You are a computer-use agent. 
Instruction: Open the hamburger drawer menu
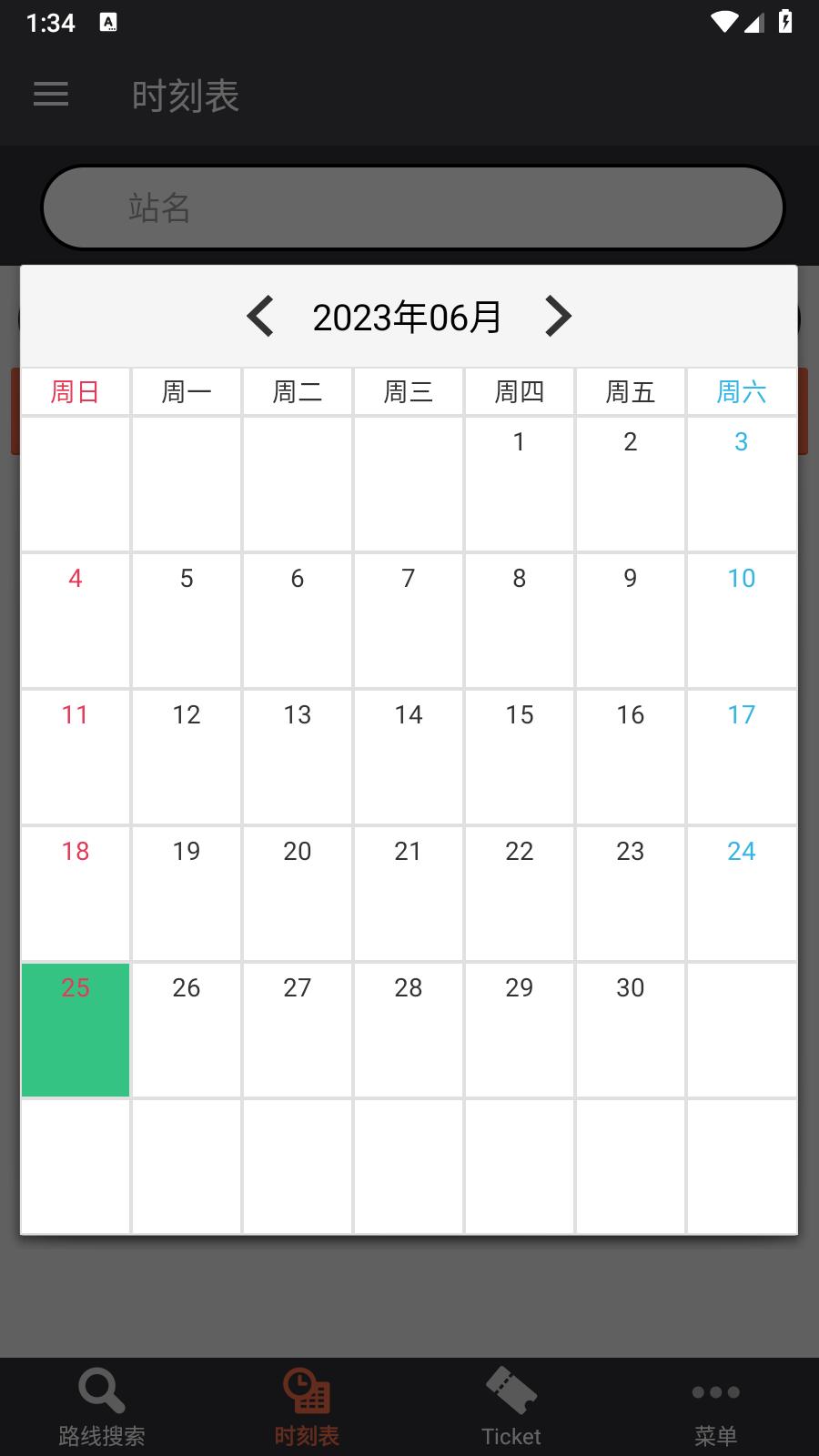[51, 94]
